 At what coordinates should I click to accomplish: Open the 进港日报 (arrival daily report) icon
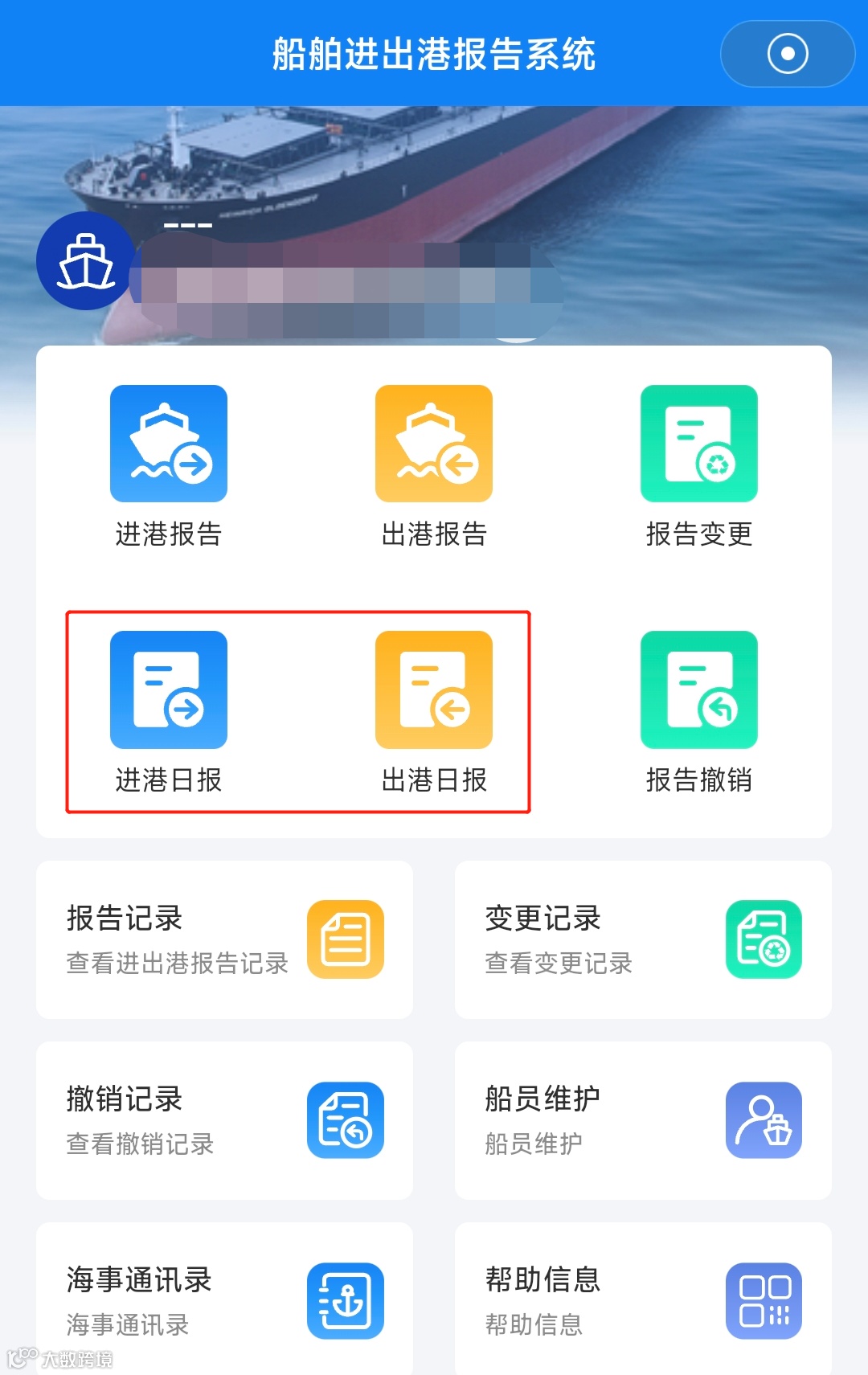pos(168,688)
